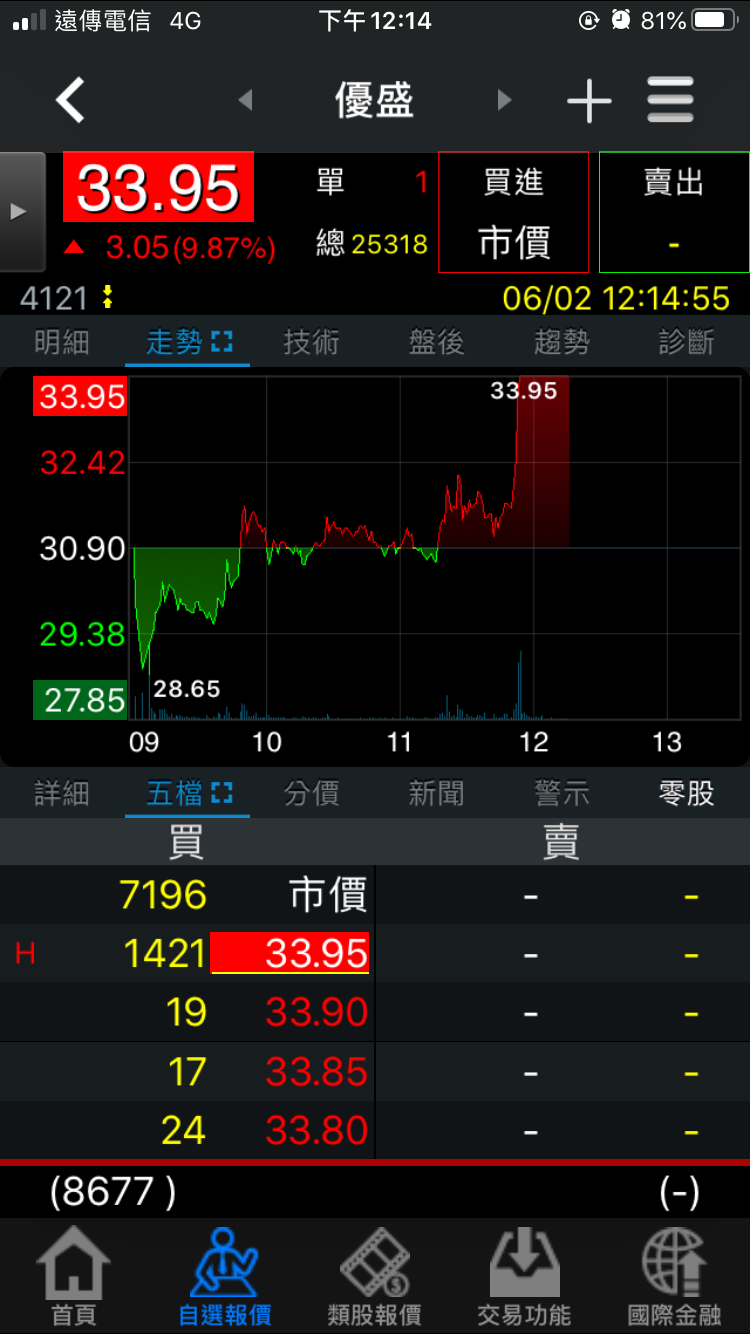Go back with the top-left arrow
The height and width of the screenshot is (1334, 750).
70,100
